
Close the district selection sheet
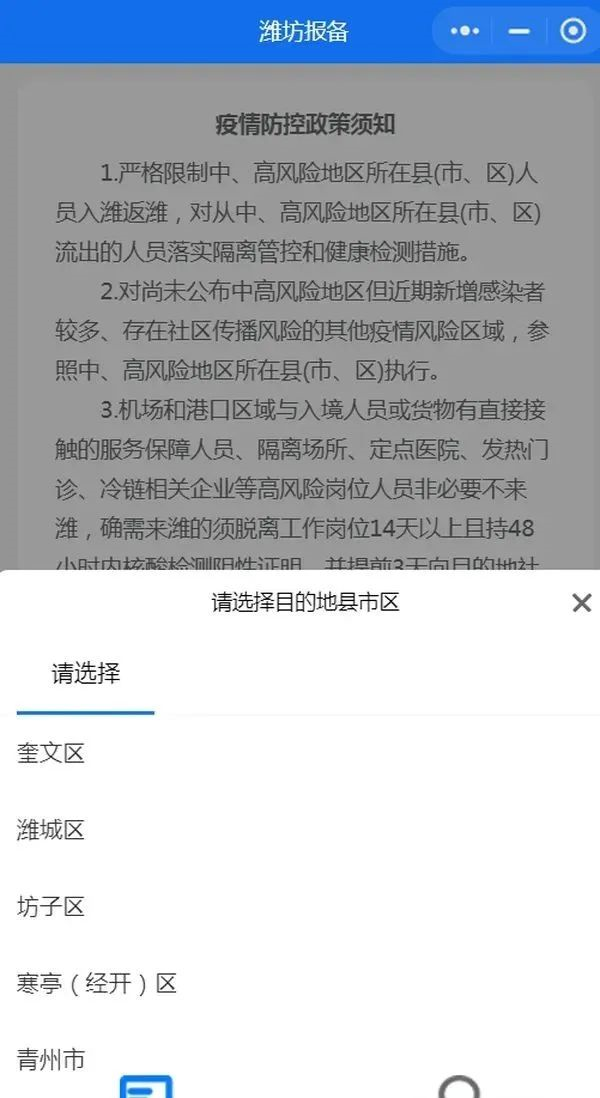pyautogui.click(x=581, y=602)
